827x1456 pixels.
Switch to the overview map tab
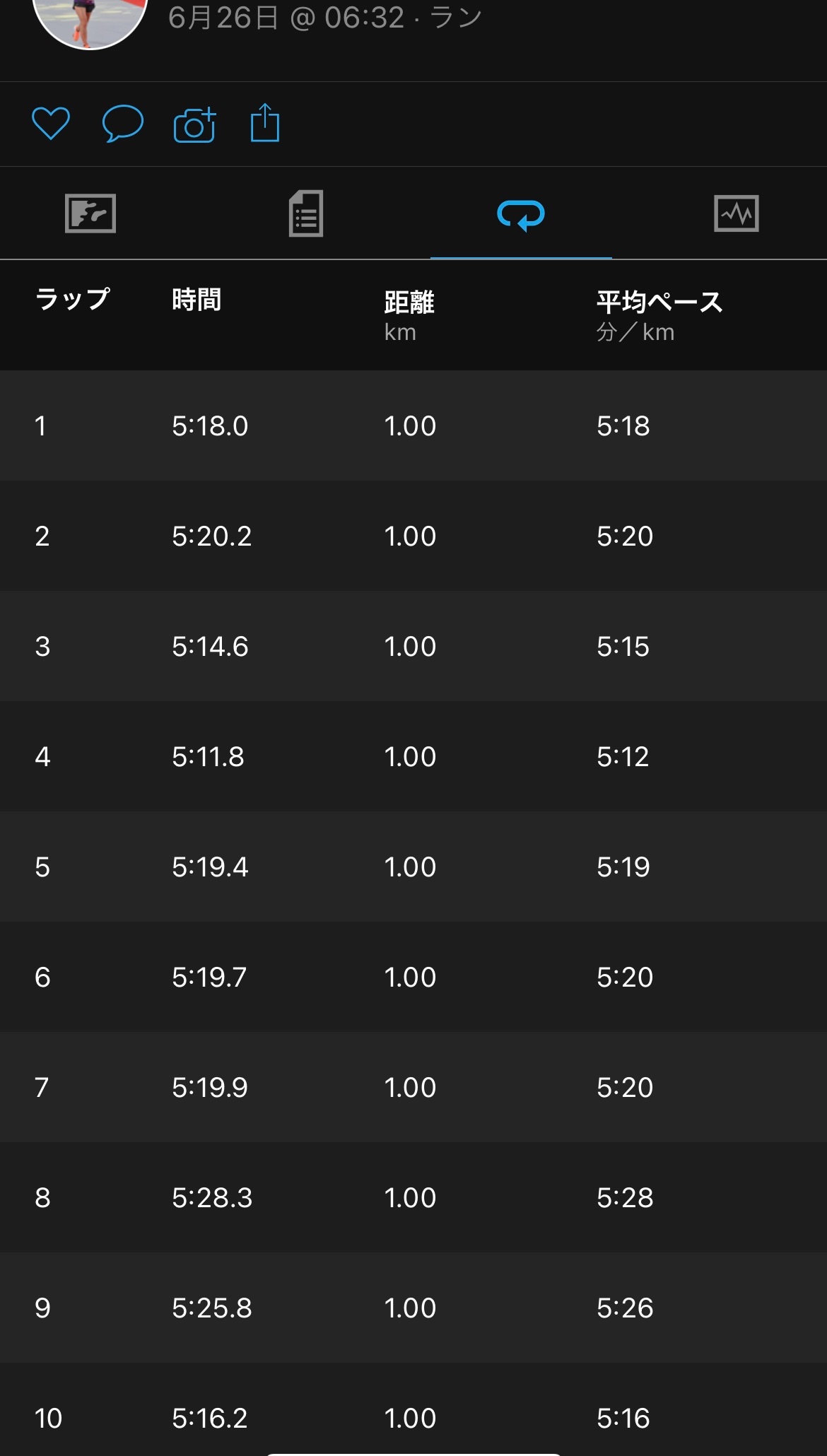90,213
